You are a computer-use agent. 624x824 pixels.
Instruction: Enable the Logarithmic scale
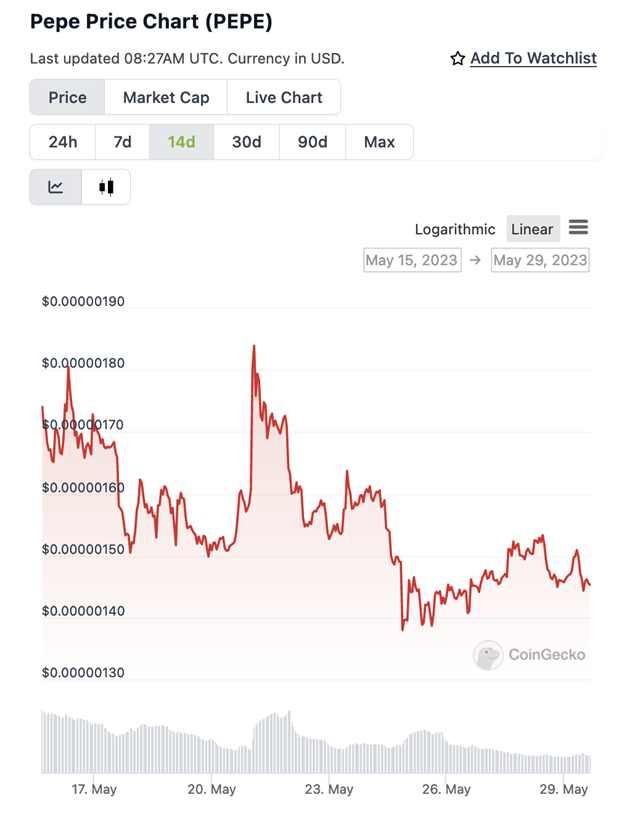[455, 229]
